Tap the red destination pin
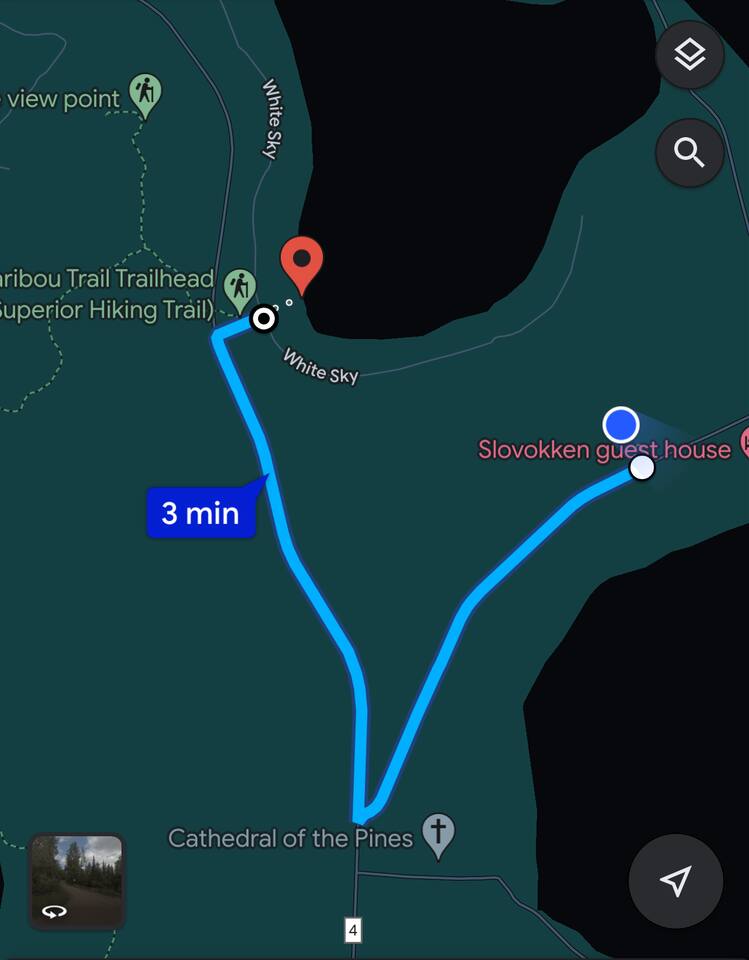 (301, 260)
